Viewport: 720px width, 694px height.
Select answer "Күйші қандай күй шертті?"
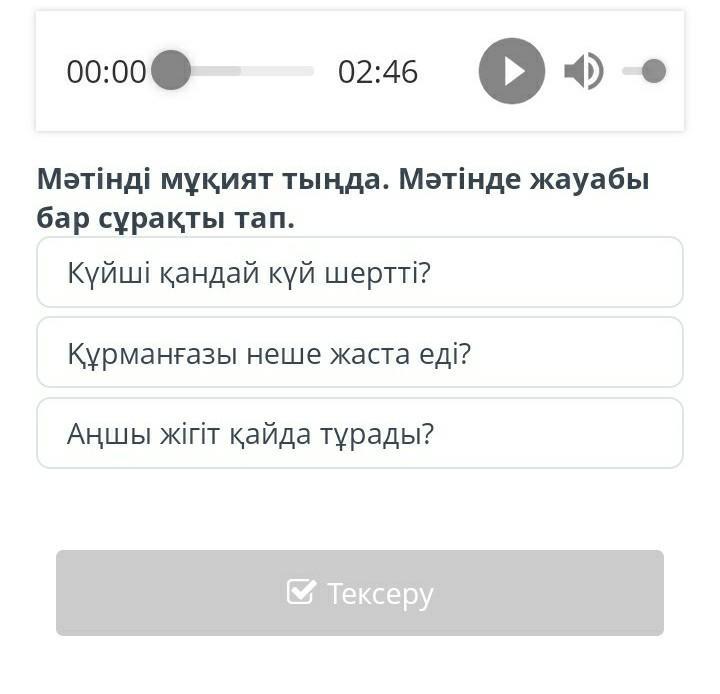360,272
